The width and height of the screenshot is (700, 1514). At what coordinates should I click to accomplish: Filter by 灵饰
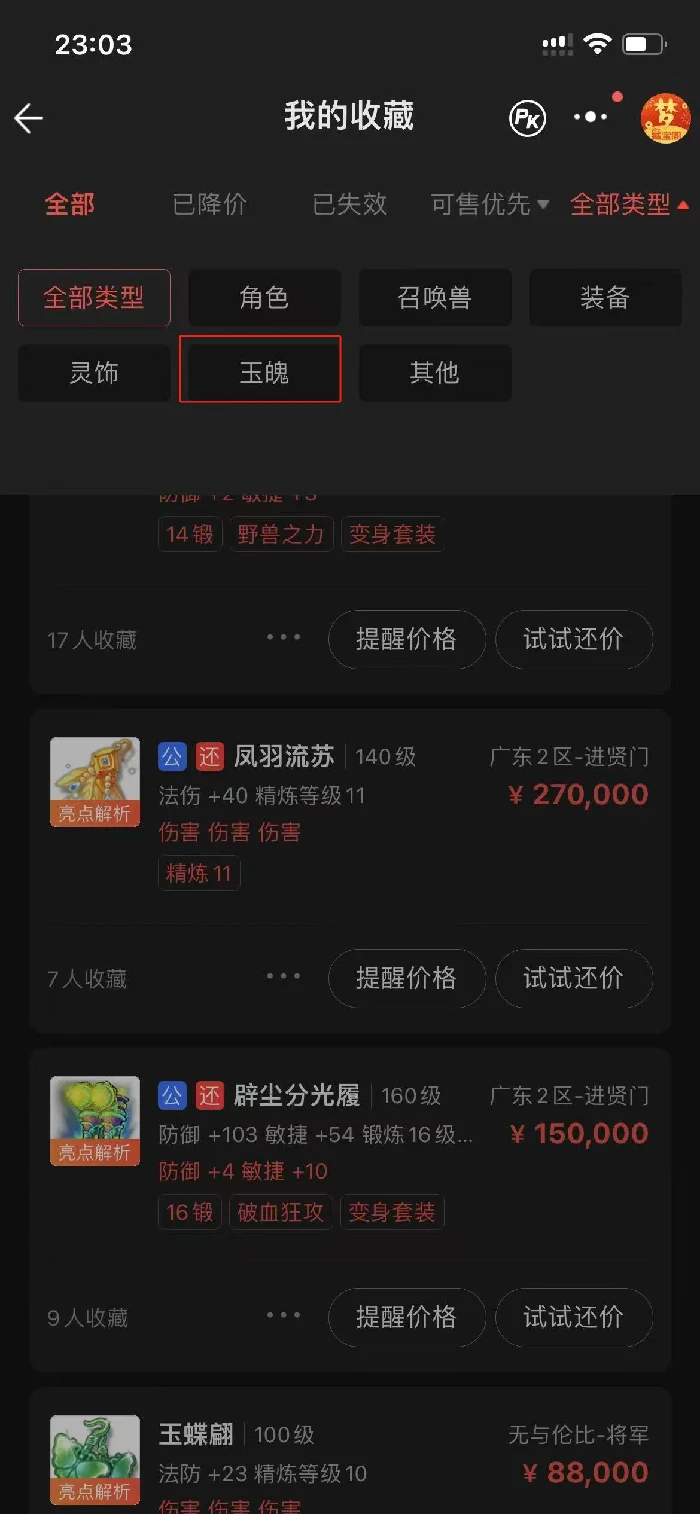[x=94, y=373]
